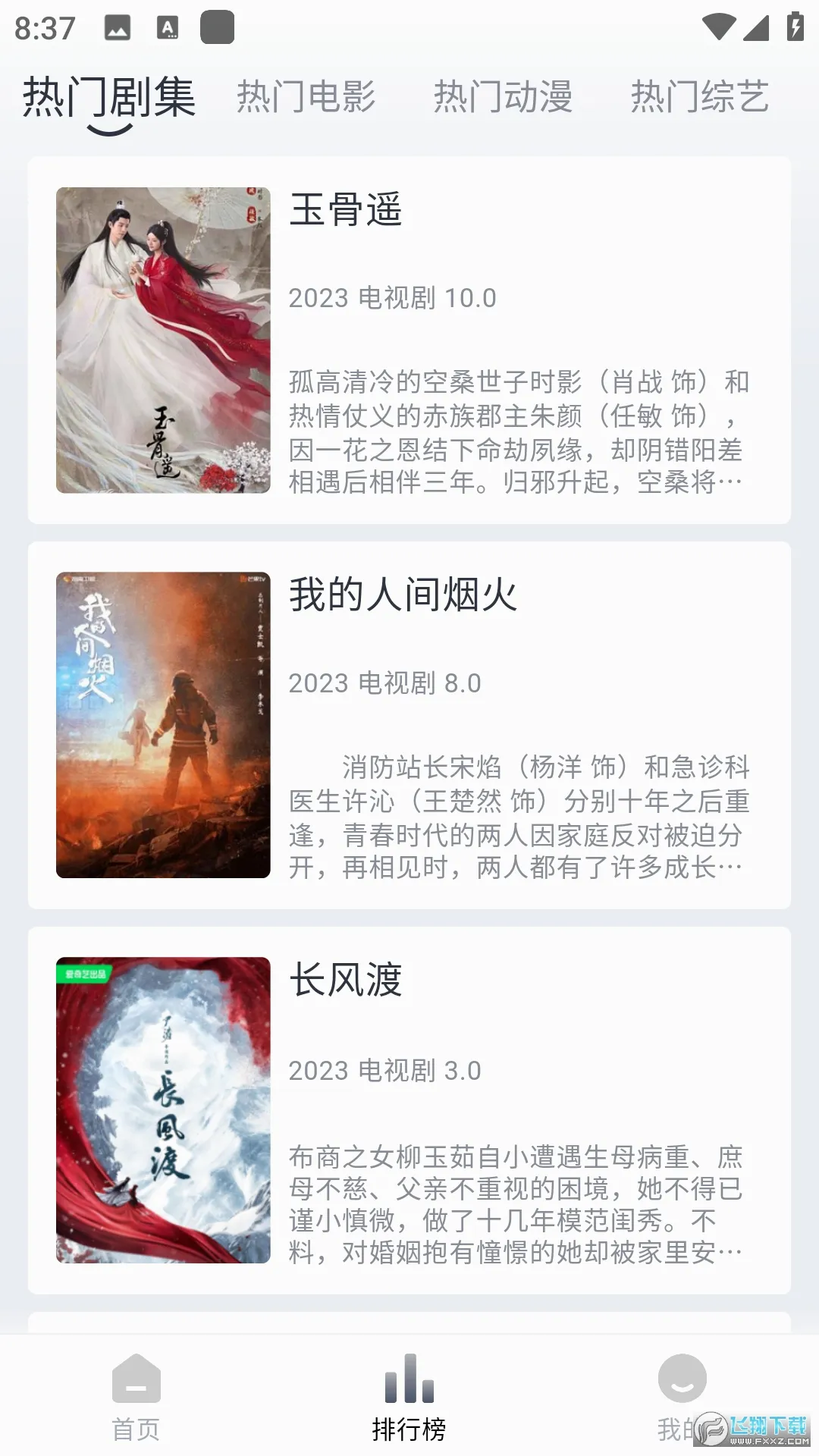The height and width of the screenshot is (1456, 819).
Task: Open the 我的 profile tab
Action: tap(682, 1397)
